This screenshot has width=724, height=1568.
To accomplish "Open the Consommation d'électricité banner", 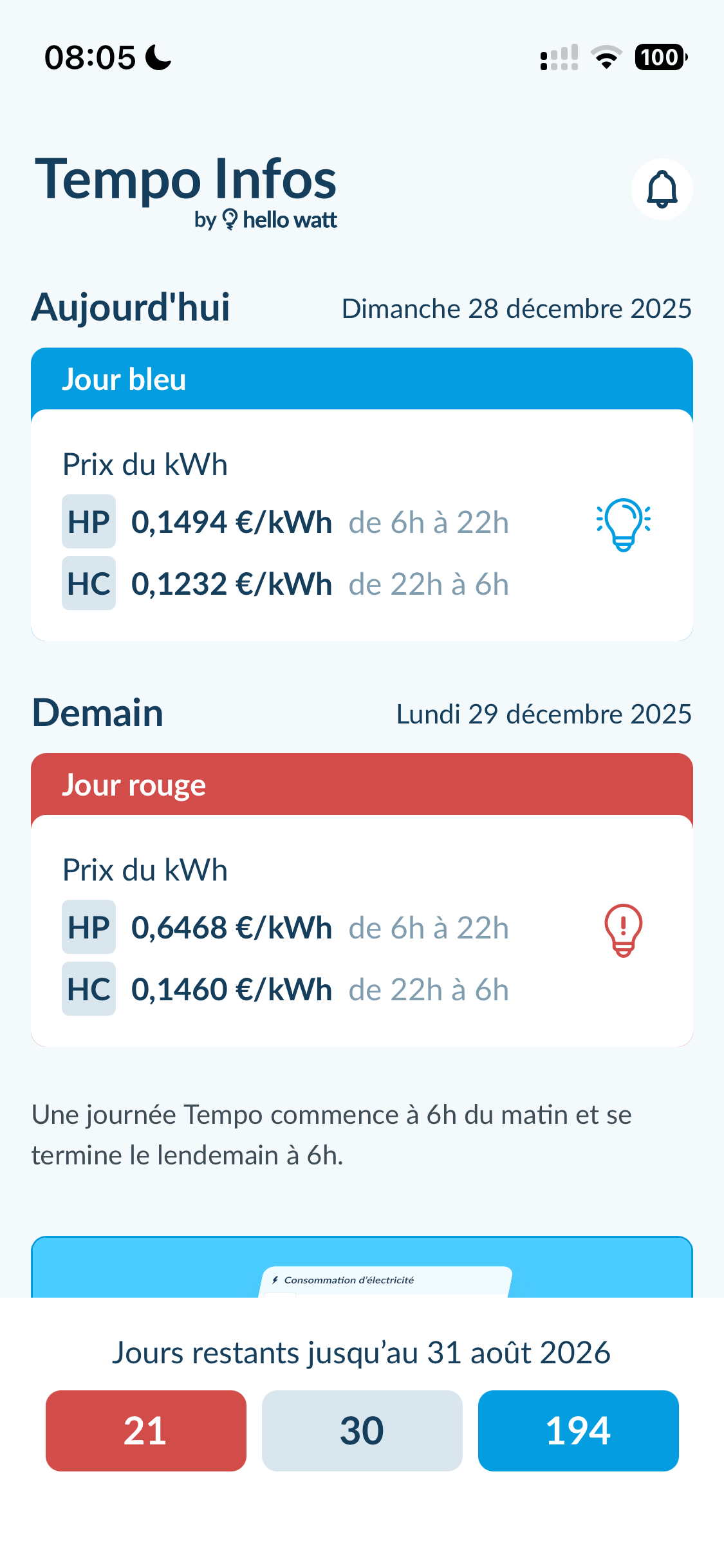I will (x=362, y=1267).
